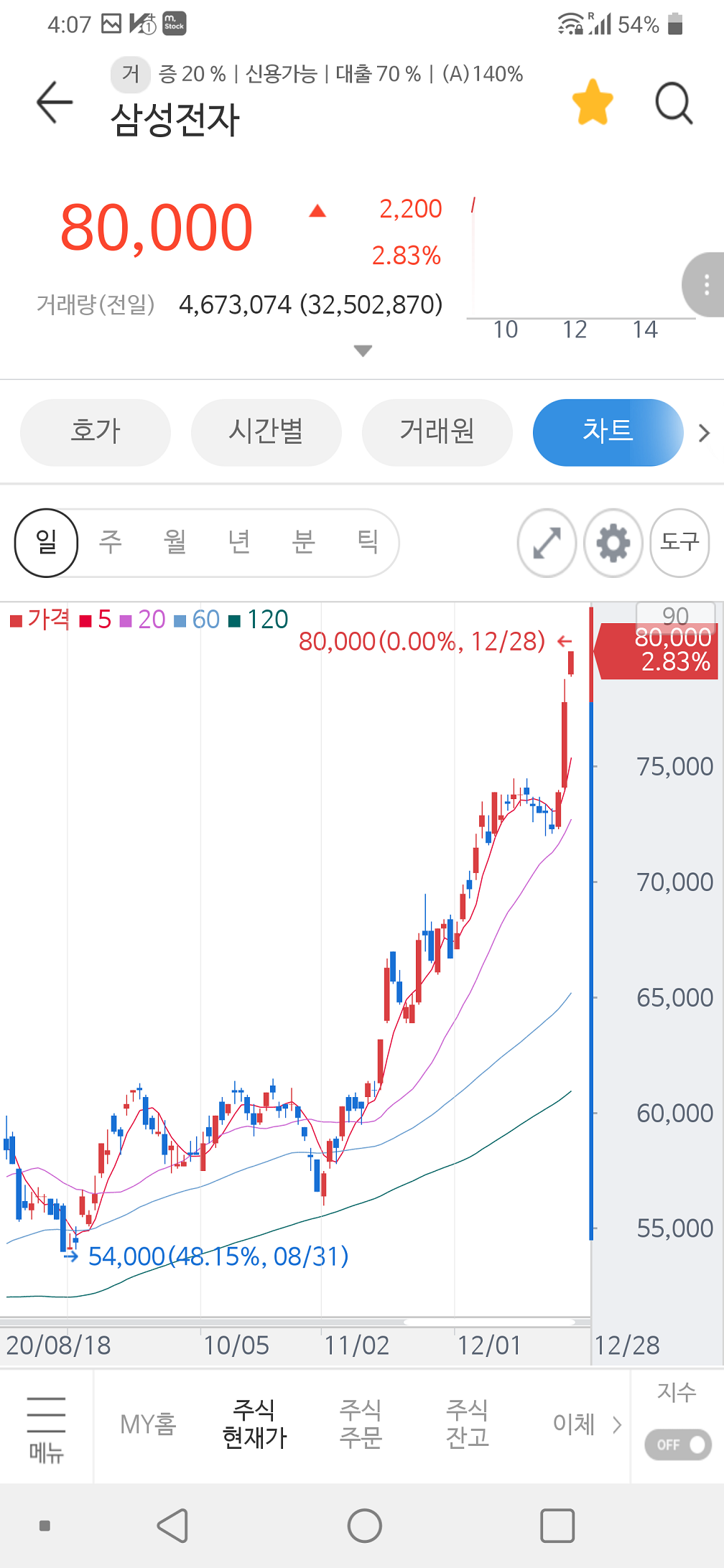Image resolution: width=724 pixels, height=1568 pixels.
Task: Select the 주 weekly chart period
Action: pyautogui.click(x=111, y=542)
